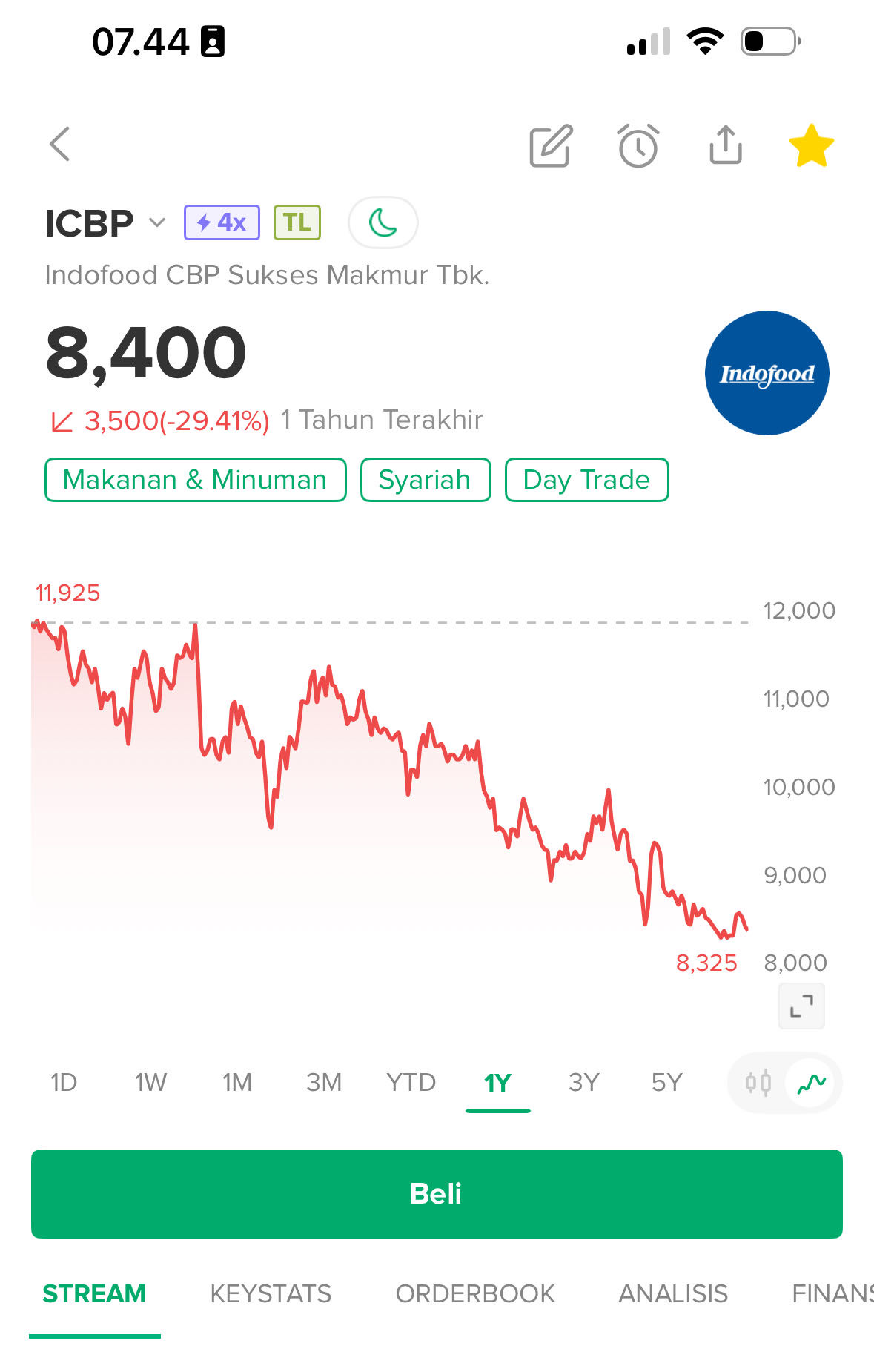Show the 3M chart range
The image size is (874, 1372).
324,1083
